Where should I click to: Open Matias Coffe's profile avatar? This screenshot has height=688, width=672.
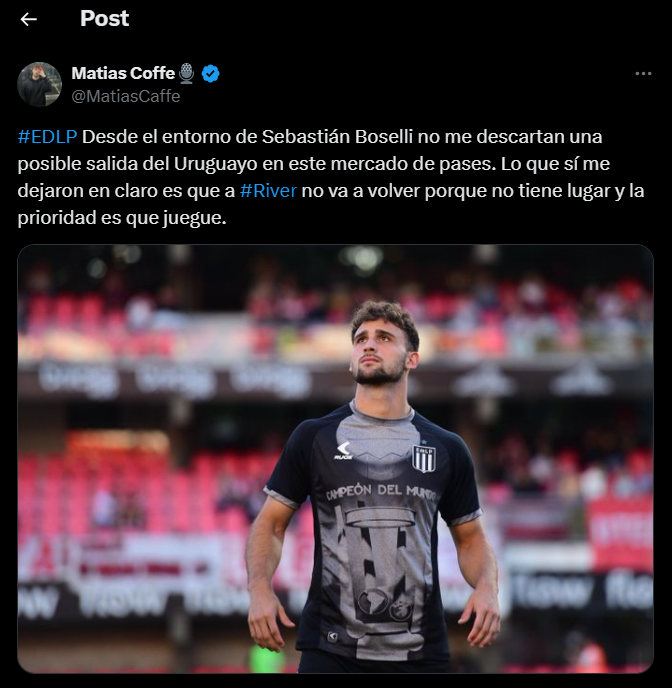pos(39,84)
